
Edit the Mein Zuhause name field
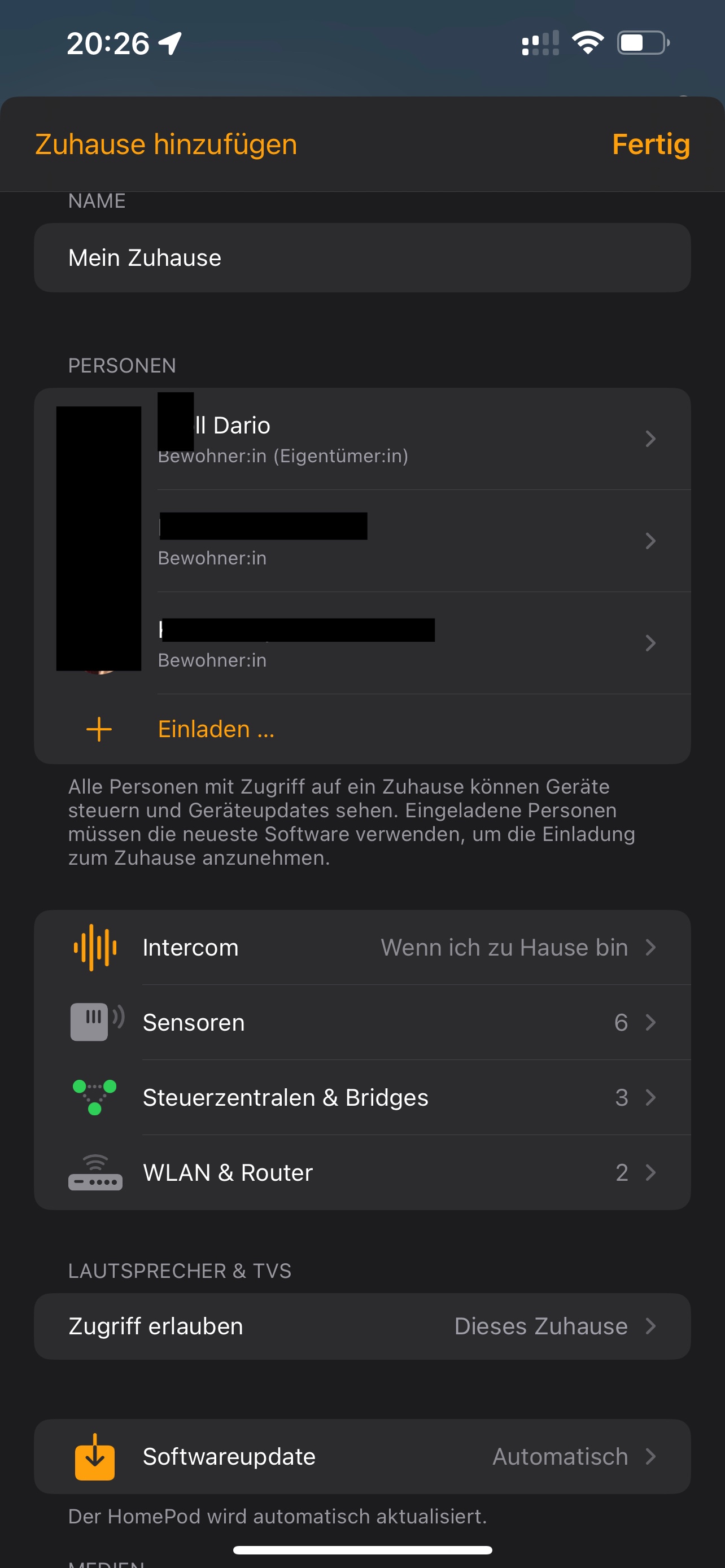[x=361, y=257]
